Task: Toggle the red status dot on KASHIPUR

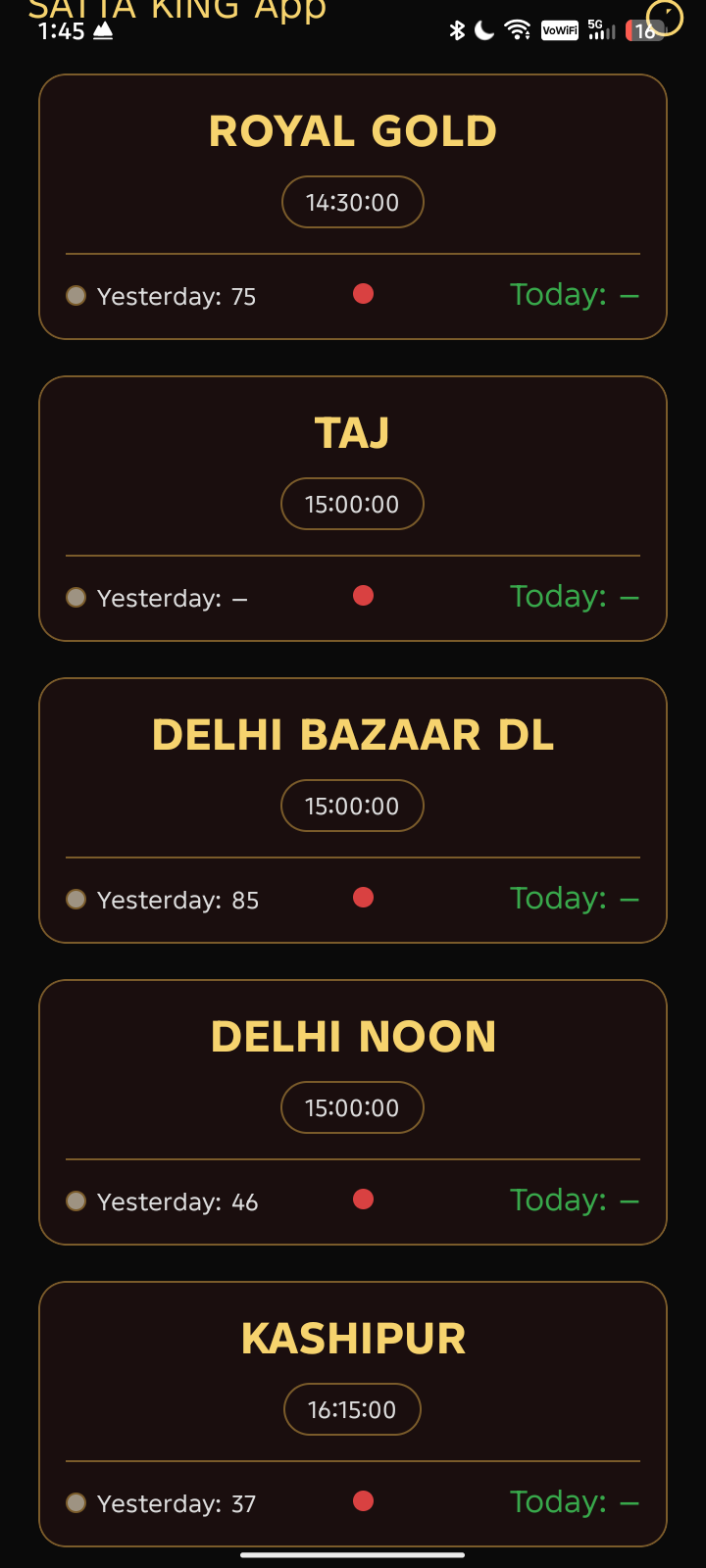Action: click(x=364, y=1500)
